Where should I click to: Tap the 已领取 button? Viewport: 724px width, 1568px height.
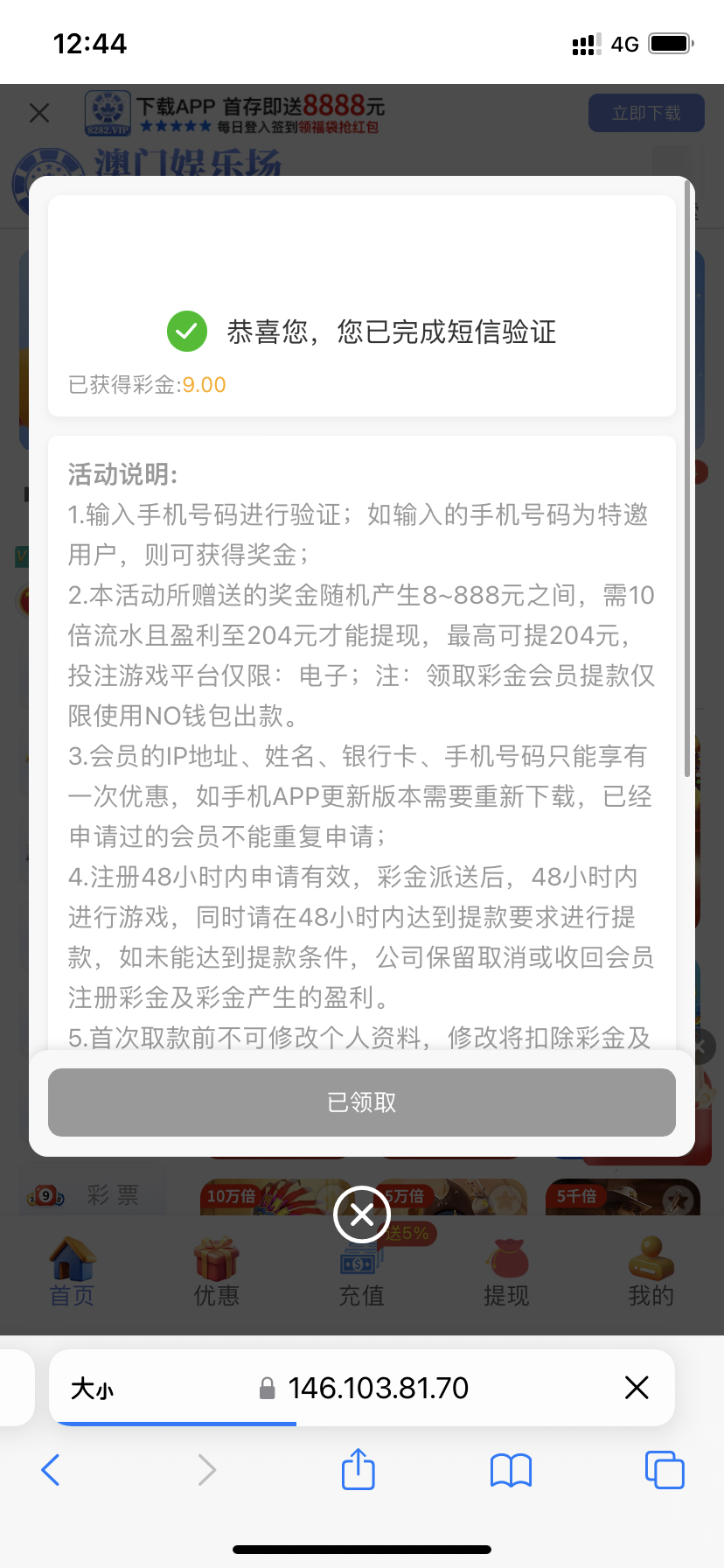tap(361, 1102)
